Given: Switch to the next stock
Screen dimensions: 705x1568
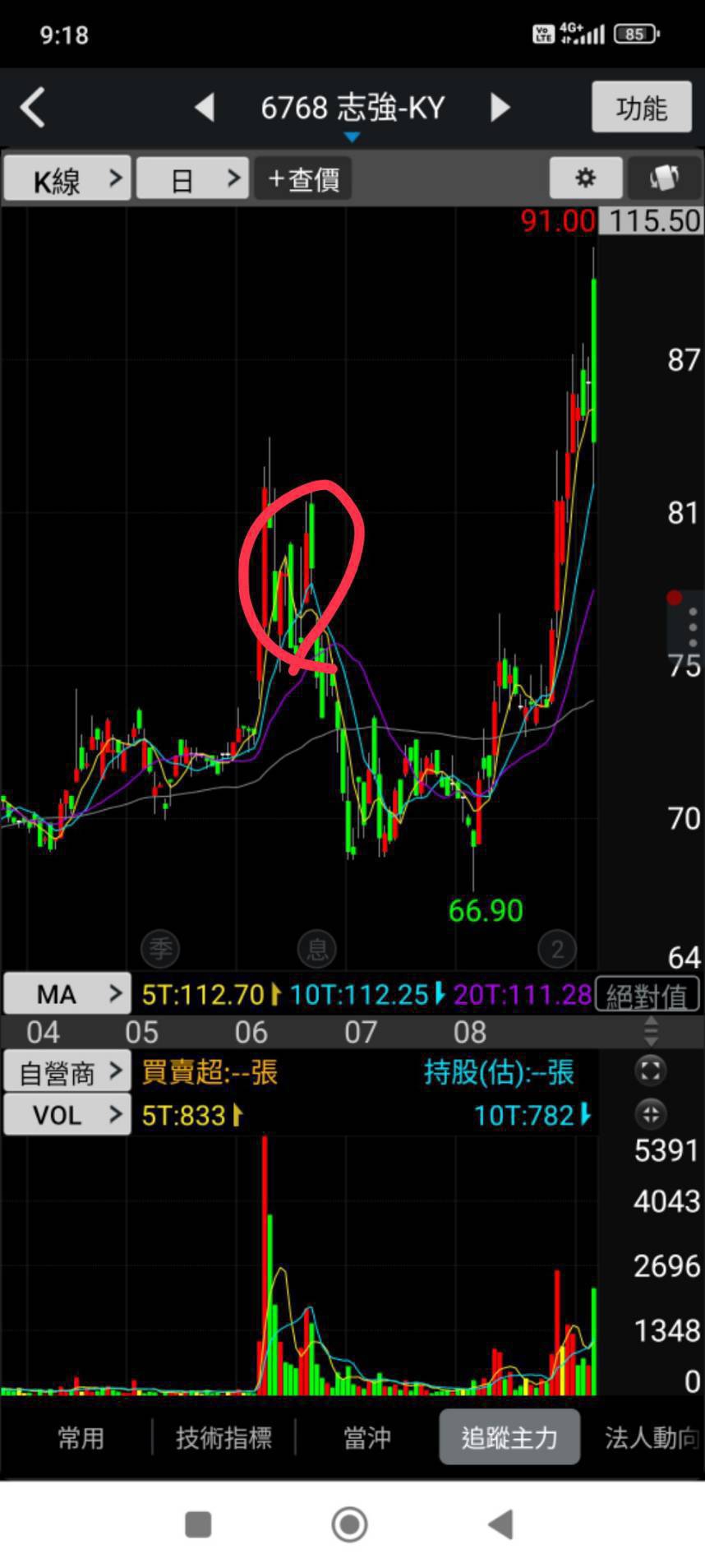Looking at the screenshot, I should 500,108.
